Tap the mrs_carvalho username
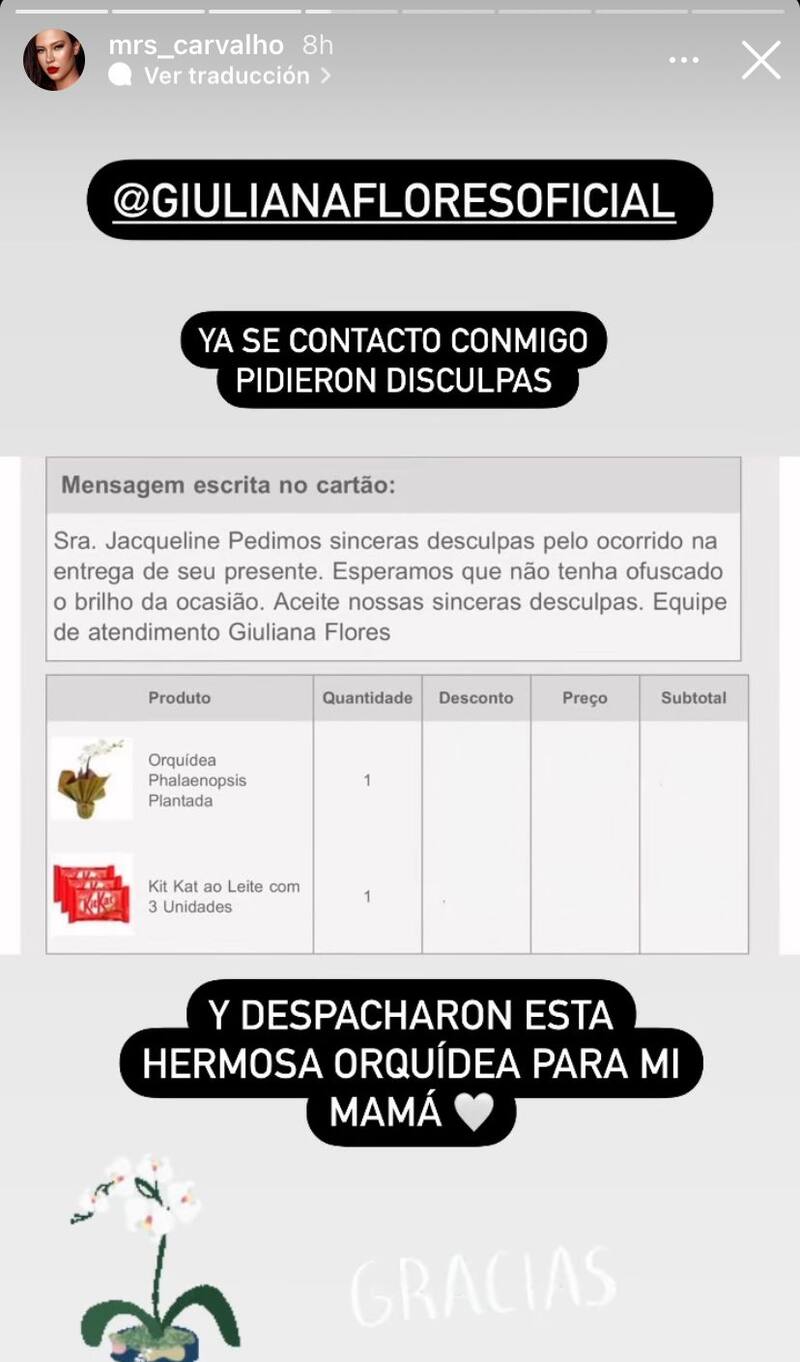Viewport: 800px width, 1362px height. (196, 45)
